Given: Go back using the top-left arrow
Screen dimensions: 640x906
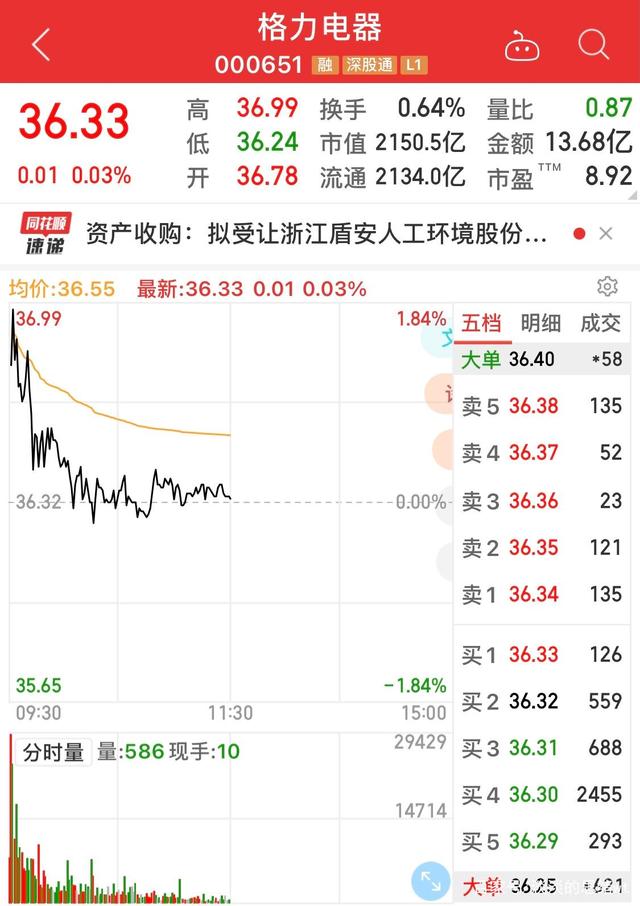Looking at the screenshot, I should (x=41, y=44).
